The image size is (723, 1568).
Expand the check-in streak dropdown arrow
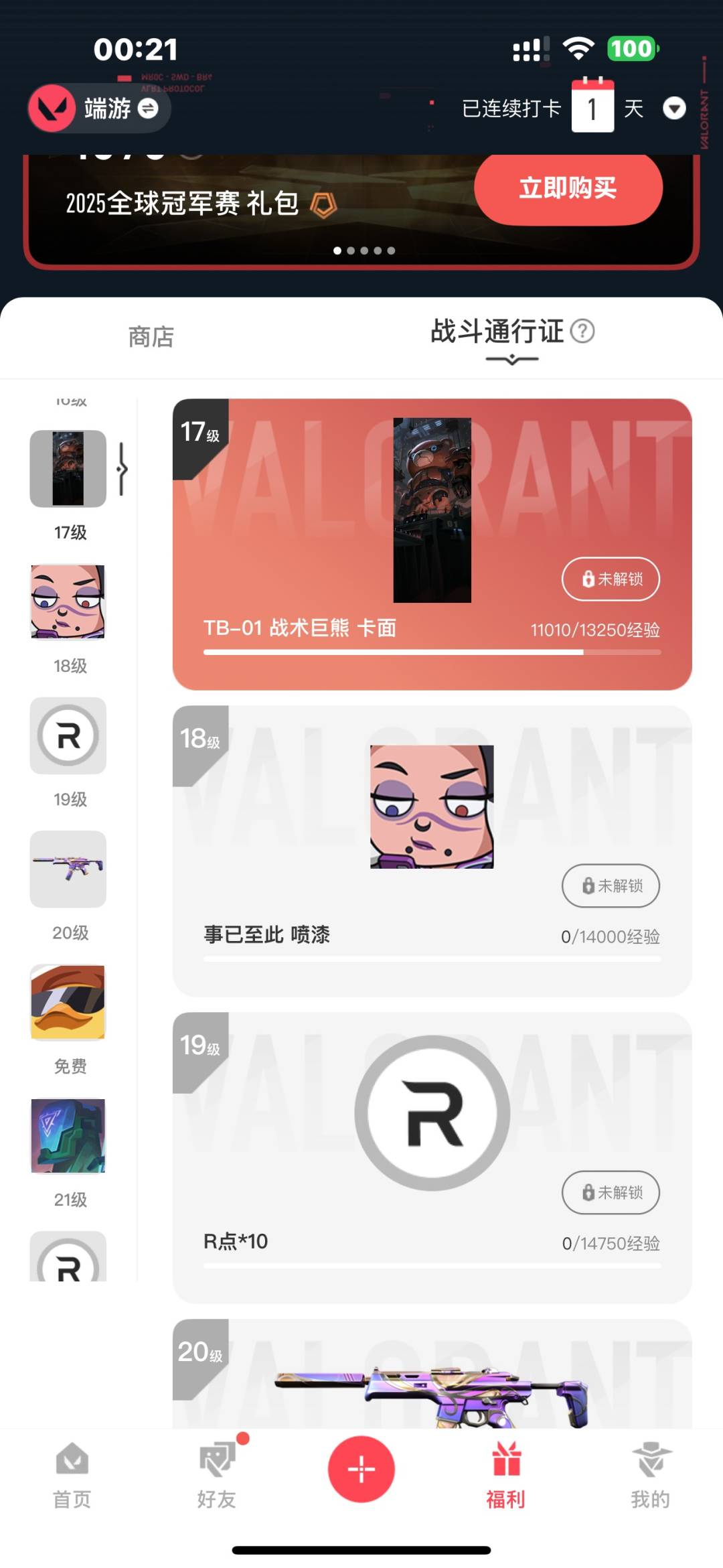pos(673,108)
